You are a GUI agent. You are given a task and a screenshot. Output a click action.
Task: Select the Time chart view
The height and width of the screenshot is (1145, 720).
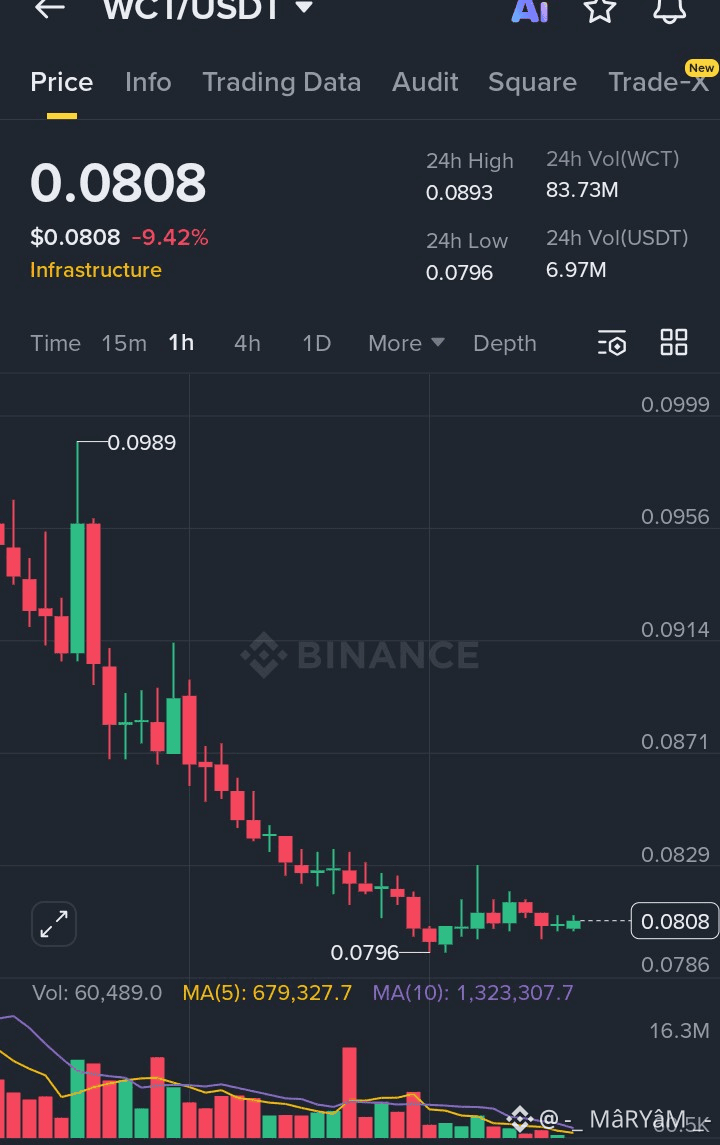pos(55,343)
